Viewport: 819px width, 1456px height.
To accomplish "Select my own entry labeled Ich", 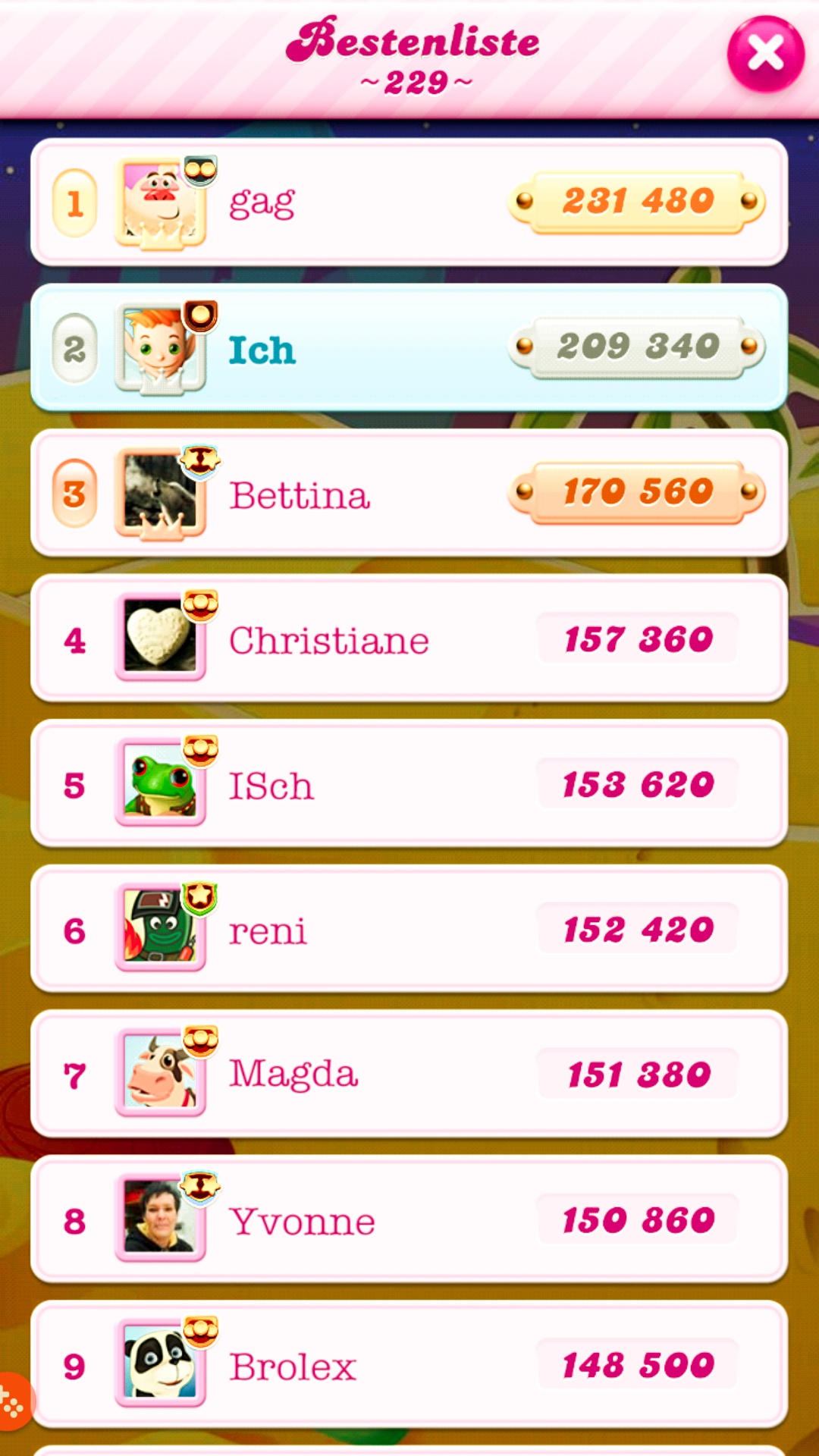I will point(409,348).
